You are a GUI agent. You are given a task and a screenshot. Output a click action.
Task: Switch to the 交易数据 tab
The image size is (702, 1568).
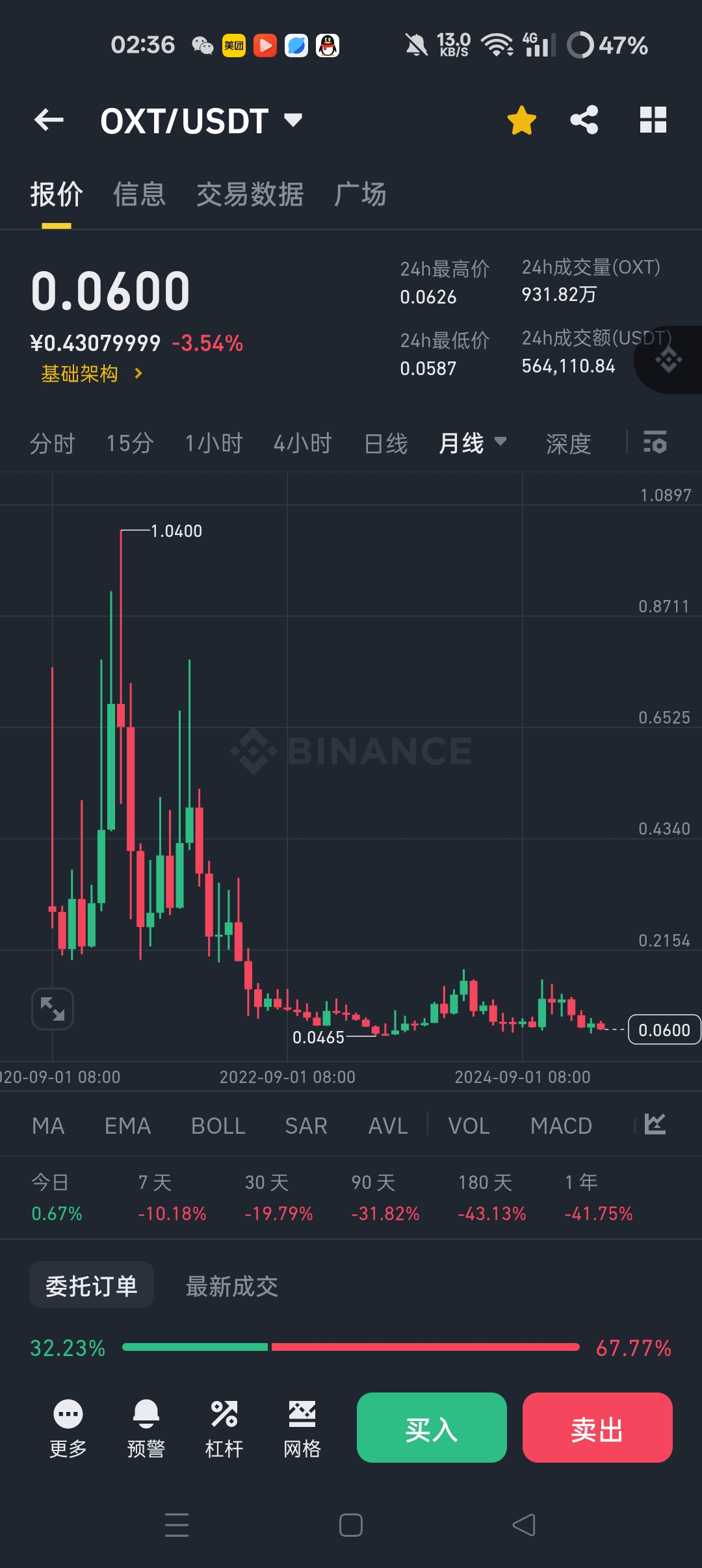250,194
